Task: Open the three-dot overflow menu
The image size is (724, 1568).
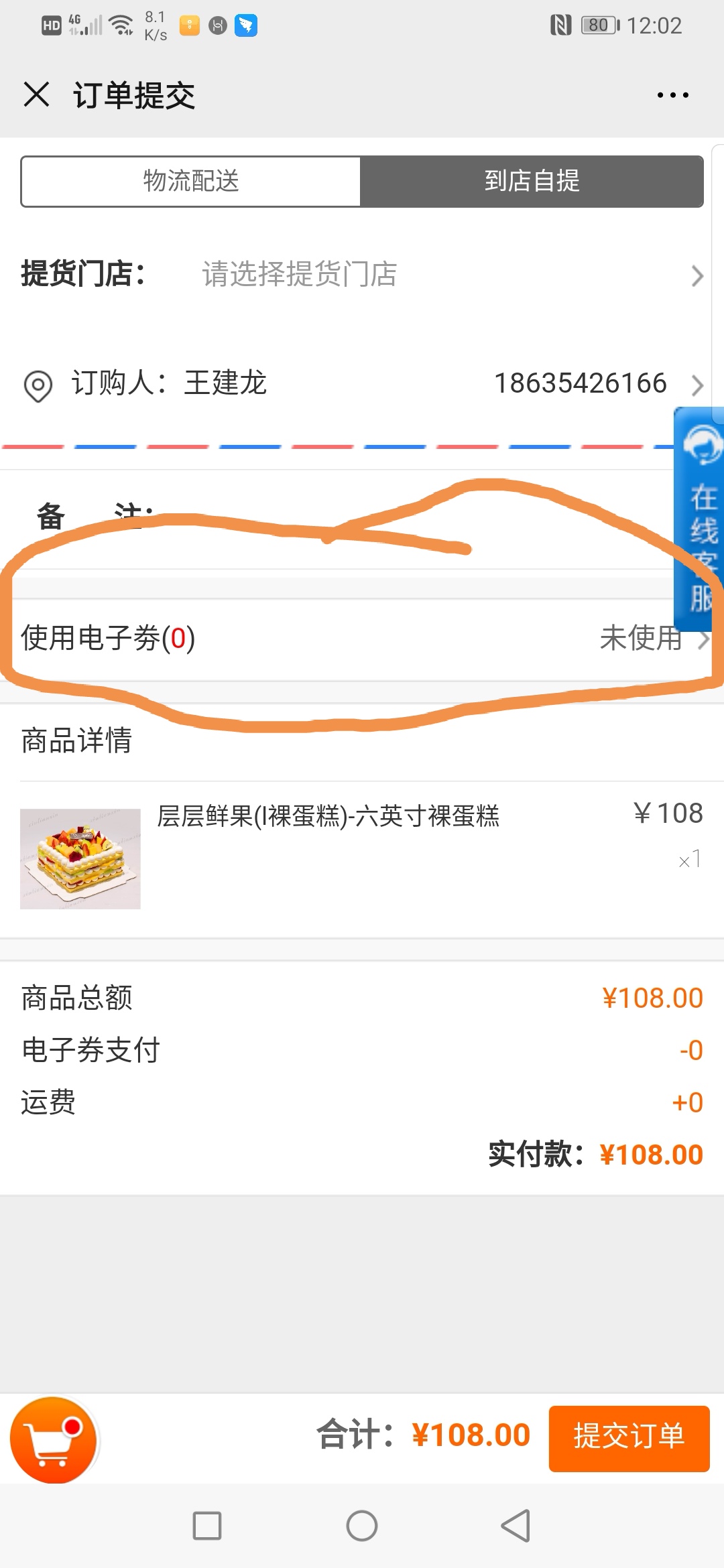Action: click(672, 95)
